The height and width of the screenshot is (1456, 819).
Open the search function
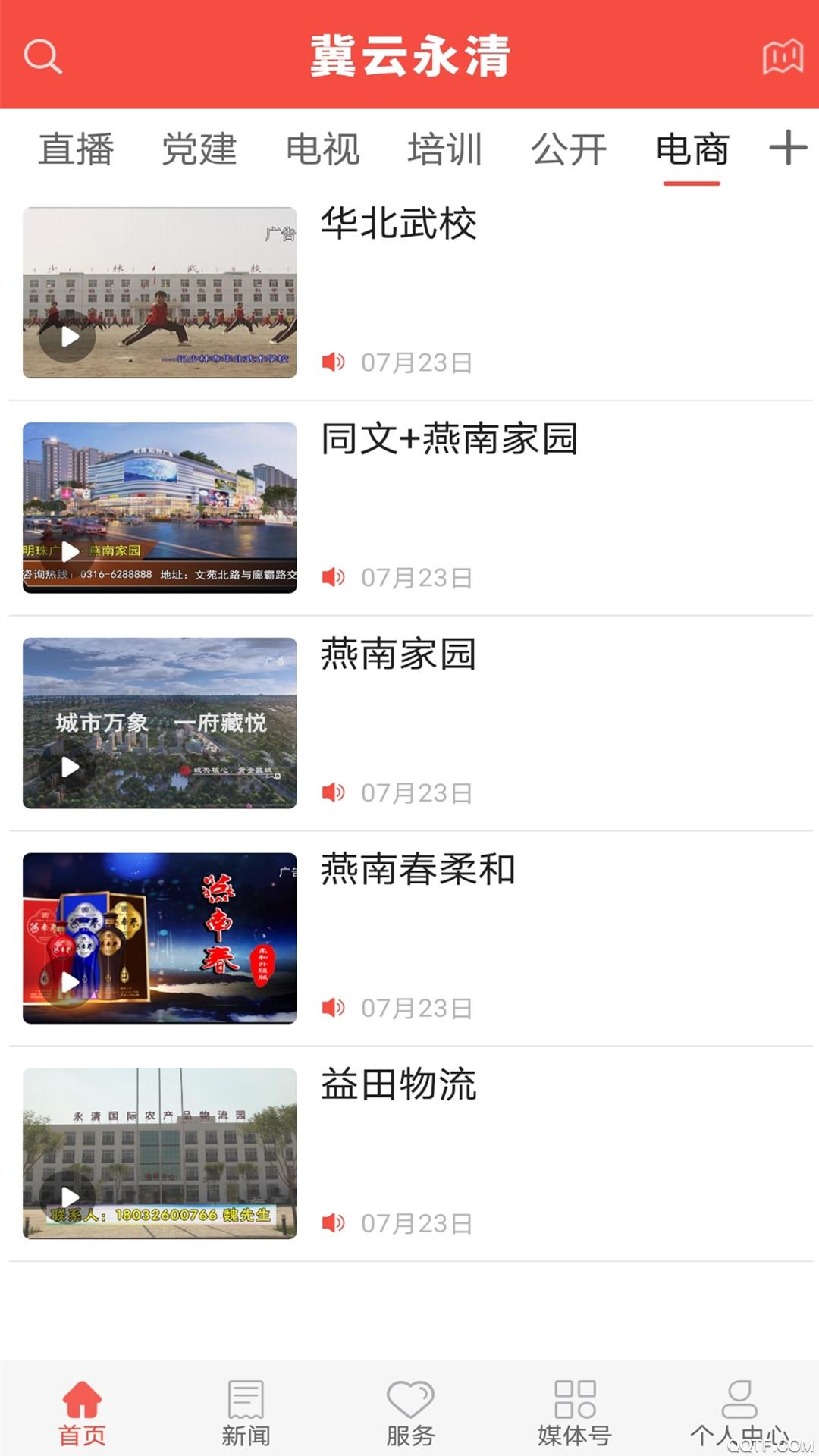pyautogui.click(x=43, y=57)
